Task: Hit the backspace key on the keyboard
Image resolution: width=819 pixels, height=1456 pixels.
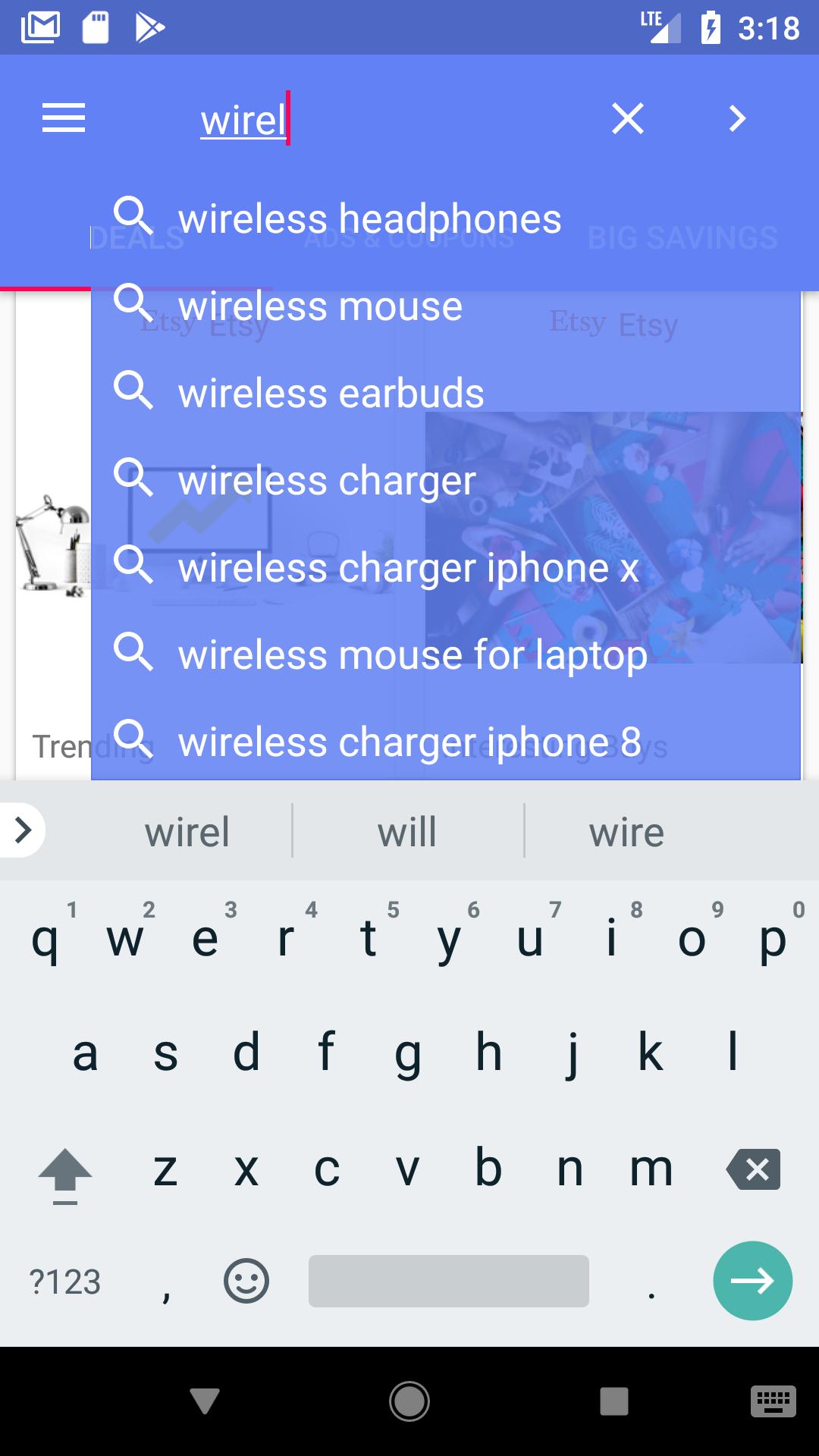Action: pos(753,1169)
